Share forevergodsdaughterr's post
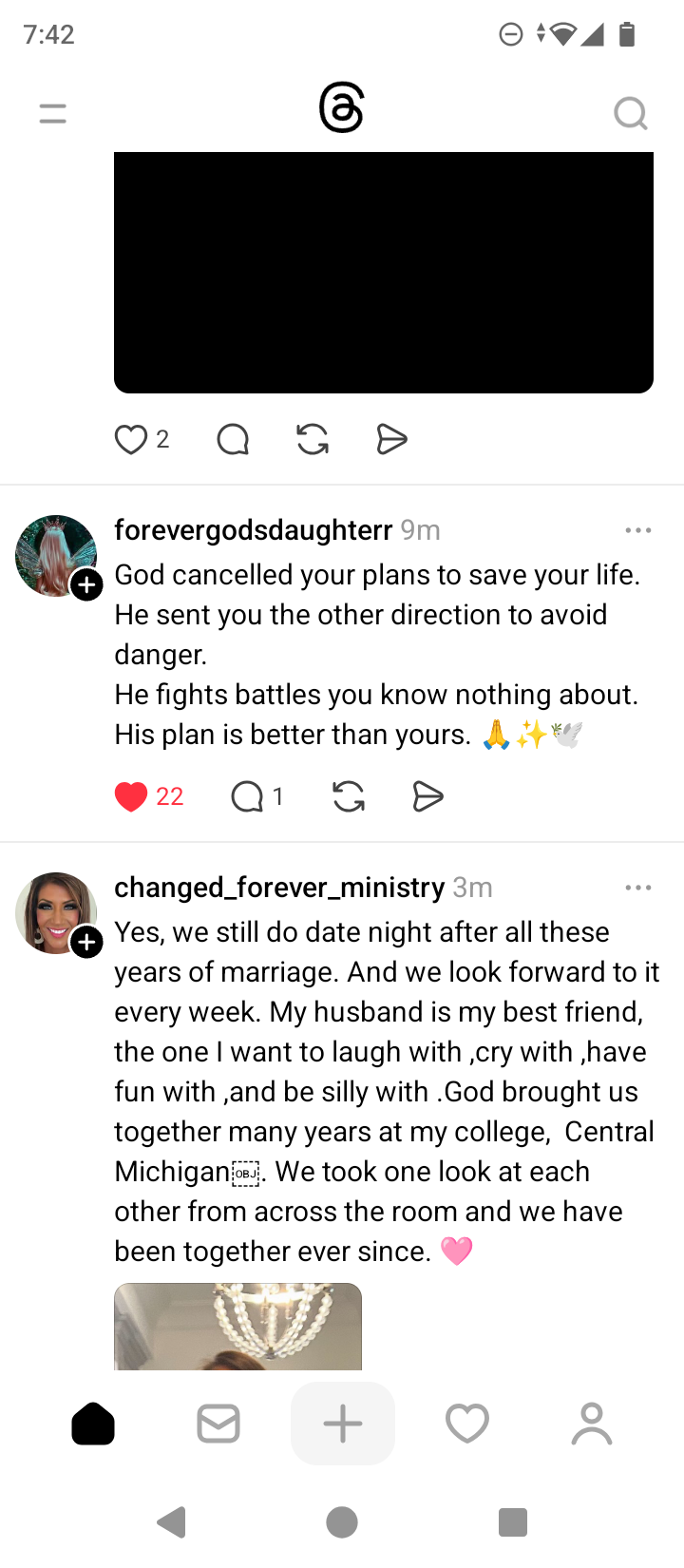This screenshot has width=684, height=1568. pyautogui.click(x=427, y=796)
